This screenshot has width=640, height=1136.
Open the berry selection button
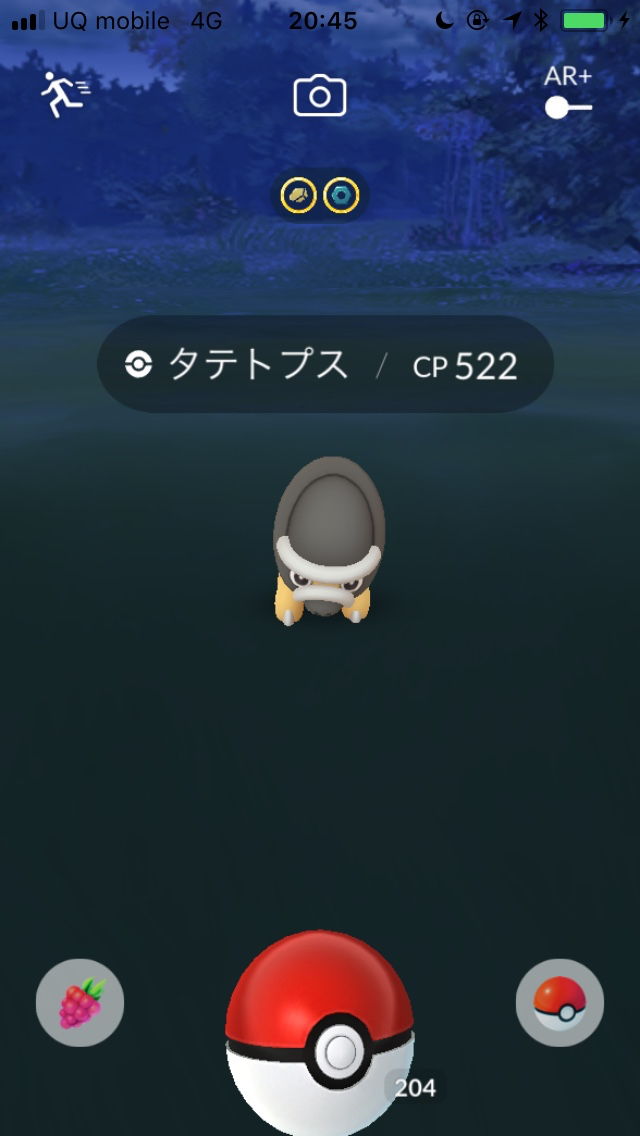tap(80, 1002)
